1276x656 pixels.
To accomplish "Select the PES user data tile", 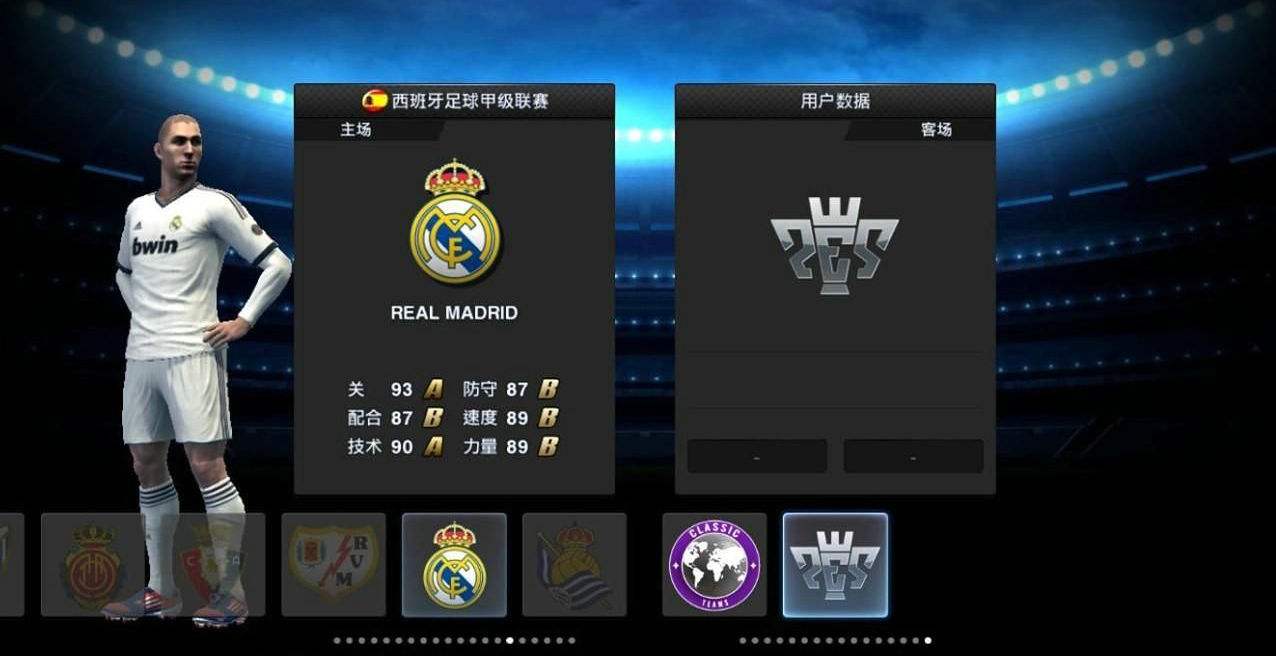I will tap(835, 565).
